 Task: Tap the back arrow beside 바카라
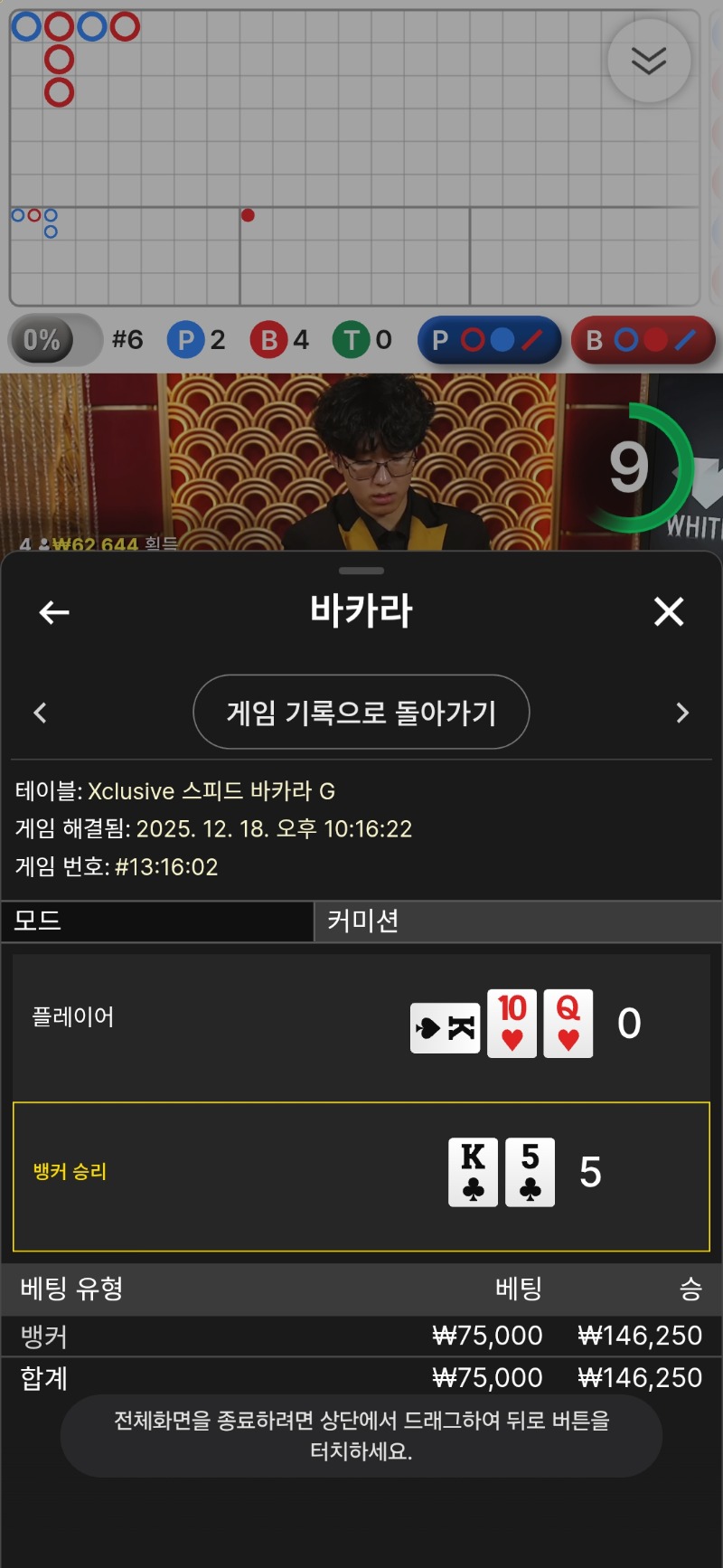[54, 612]
